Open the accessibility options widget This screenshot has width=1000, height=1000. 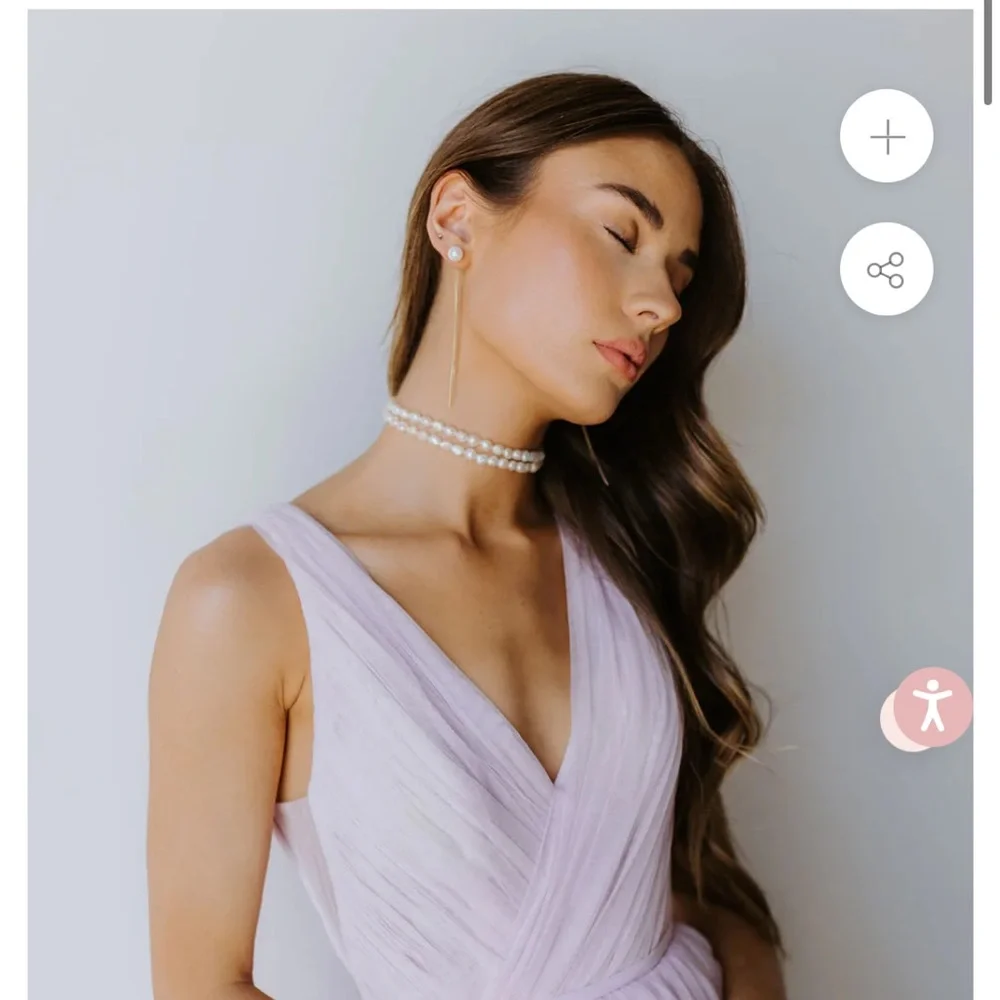[x=931, y=707]
